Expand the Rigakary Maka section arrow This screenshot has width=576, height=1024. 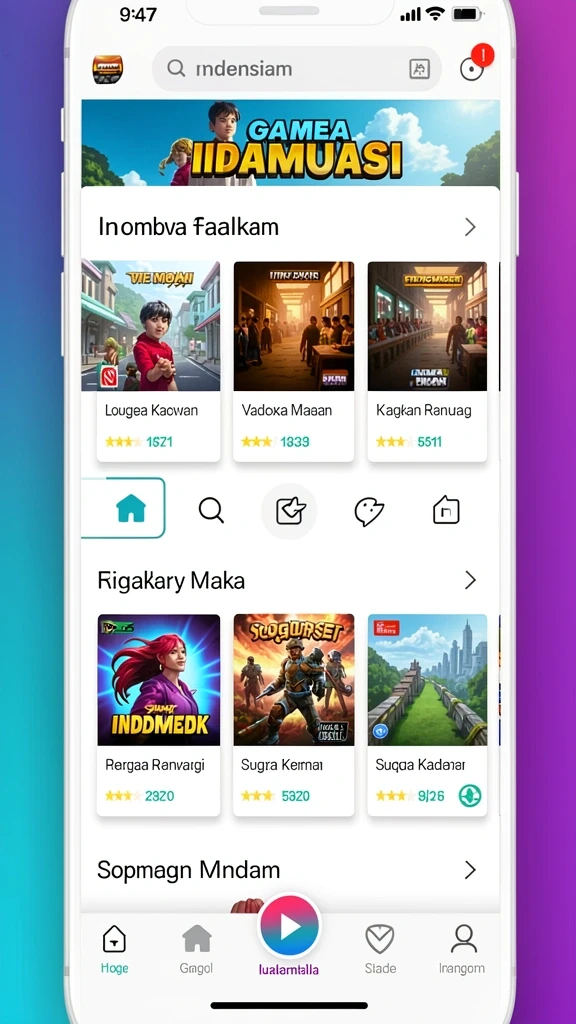click(x=470, y=580)
